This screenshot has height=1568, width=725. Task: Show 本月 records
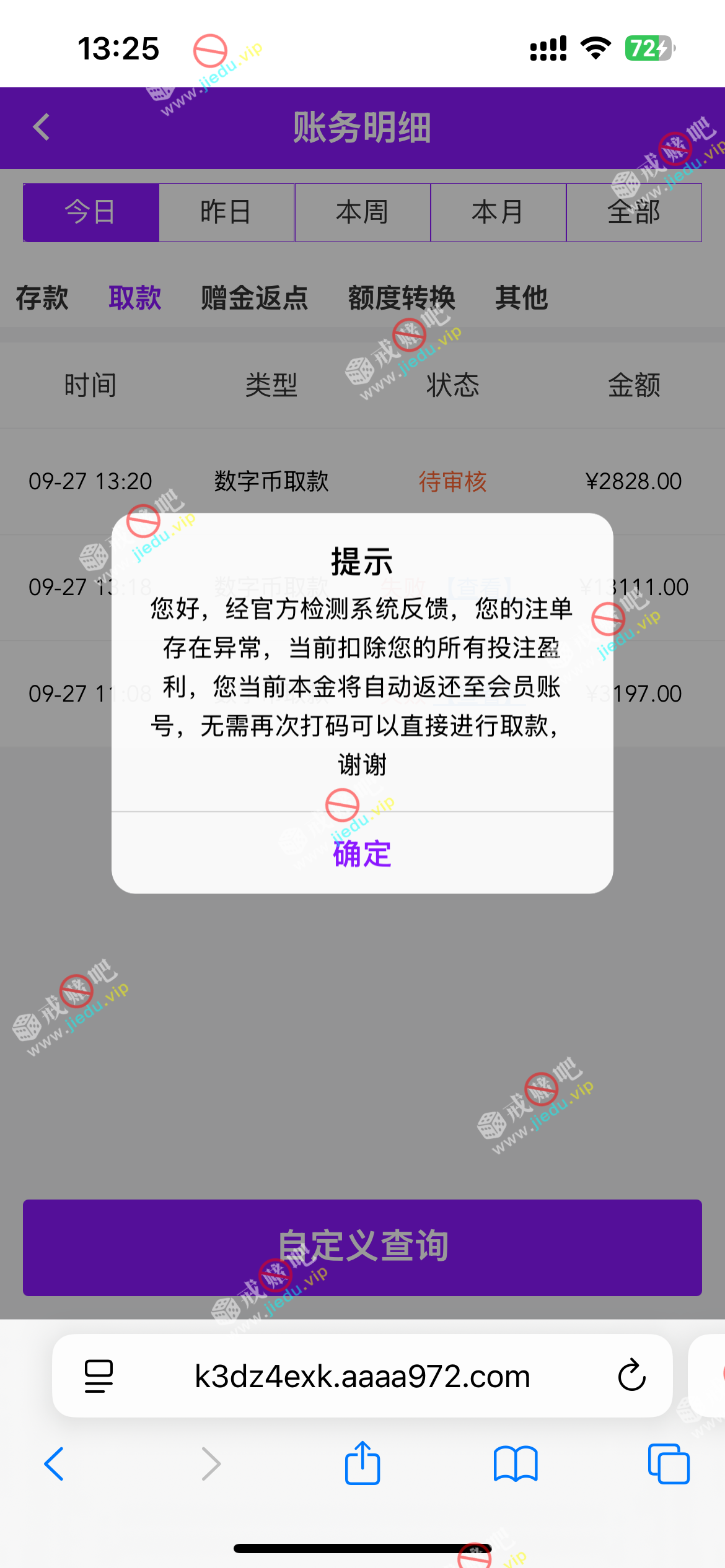(498, 212)
